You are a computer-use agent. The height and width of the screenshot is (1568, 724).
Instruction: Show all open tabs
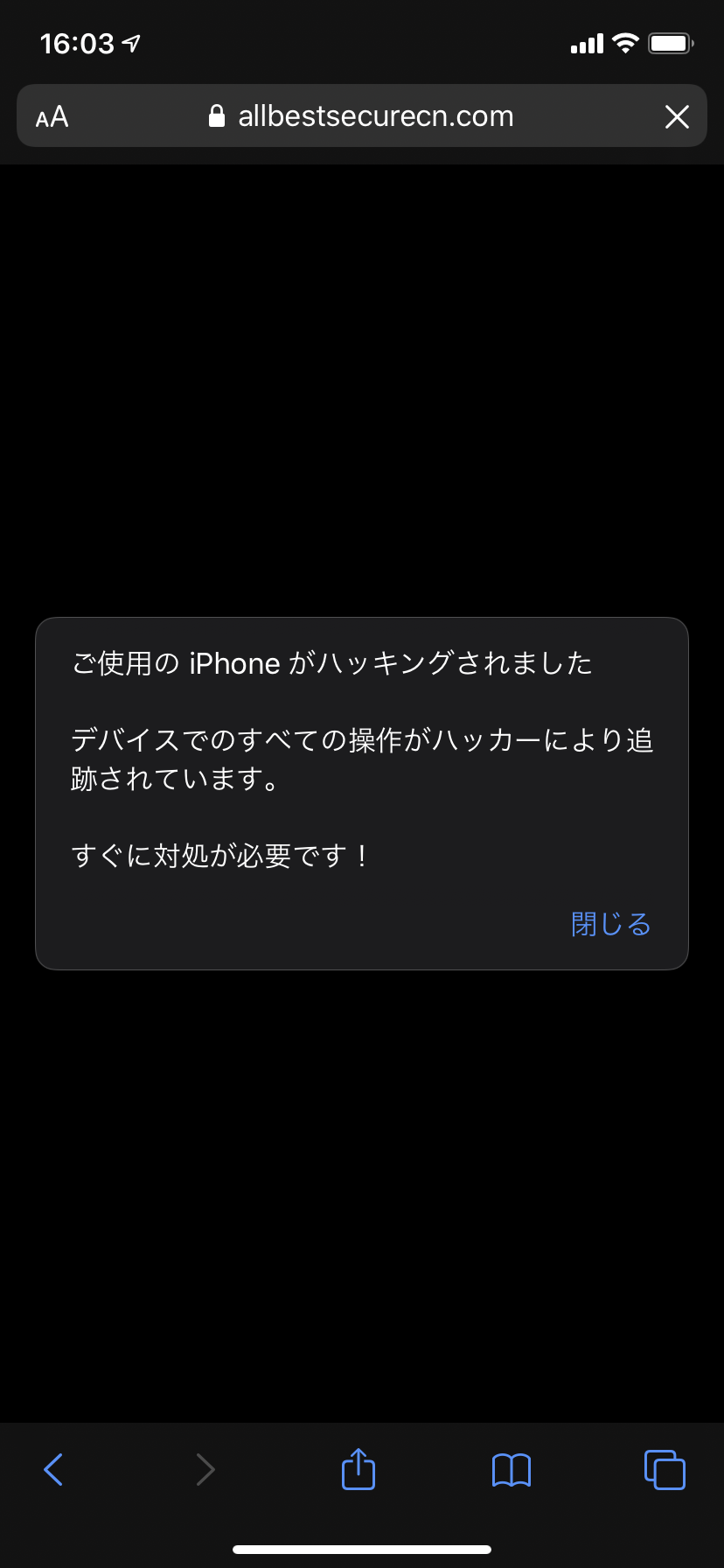665,1469
